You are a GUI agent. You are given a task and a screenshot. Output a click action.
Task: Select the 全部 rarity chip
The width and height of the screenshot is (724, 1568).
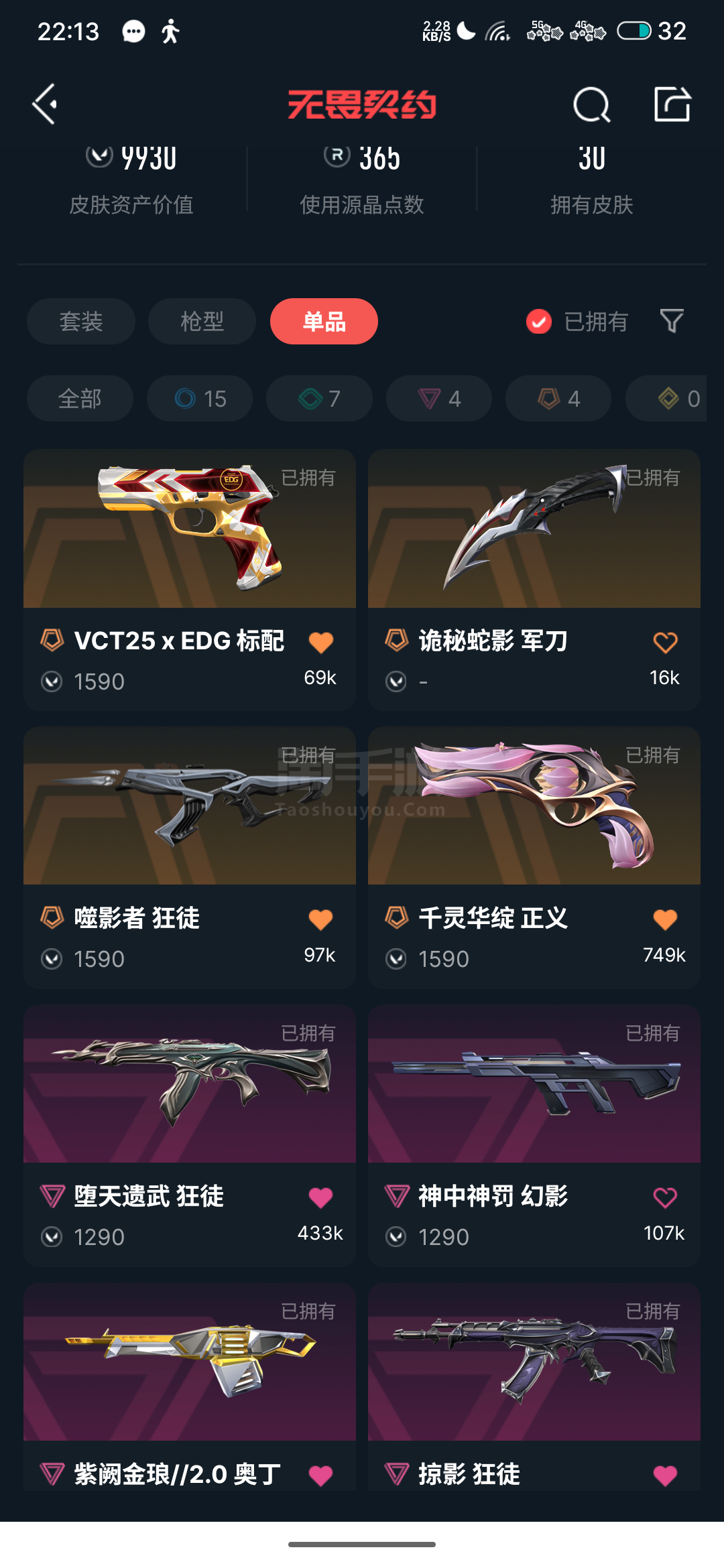point(80,399)
